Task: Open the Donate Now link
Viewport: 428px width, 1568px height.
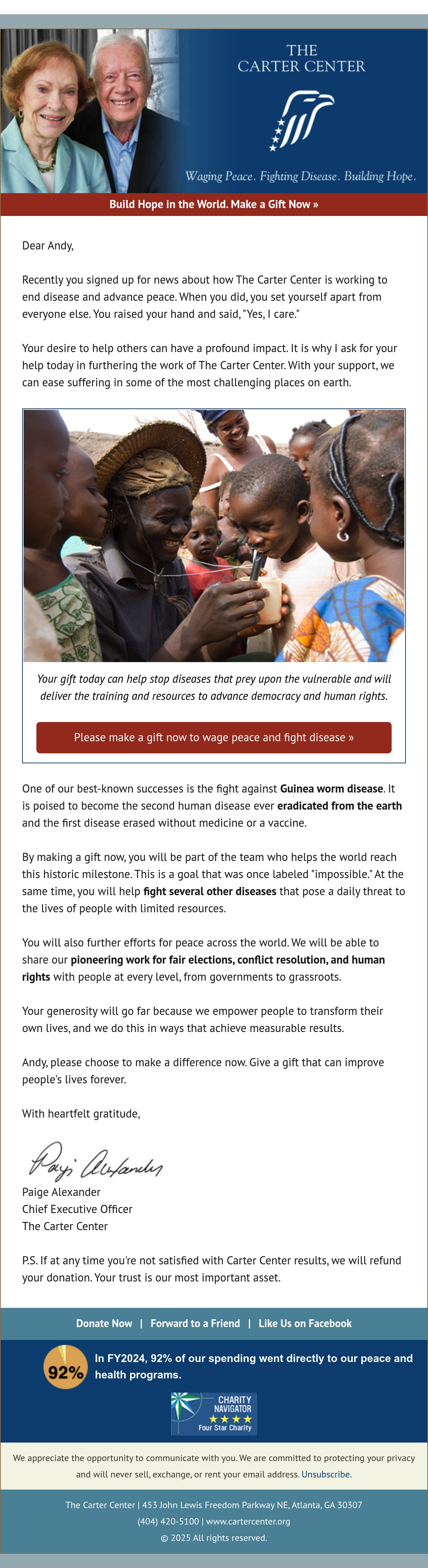Action: 104,1323
